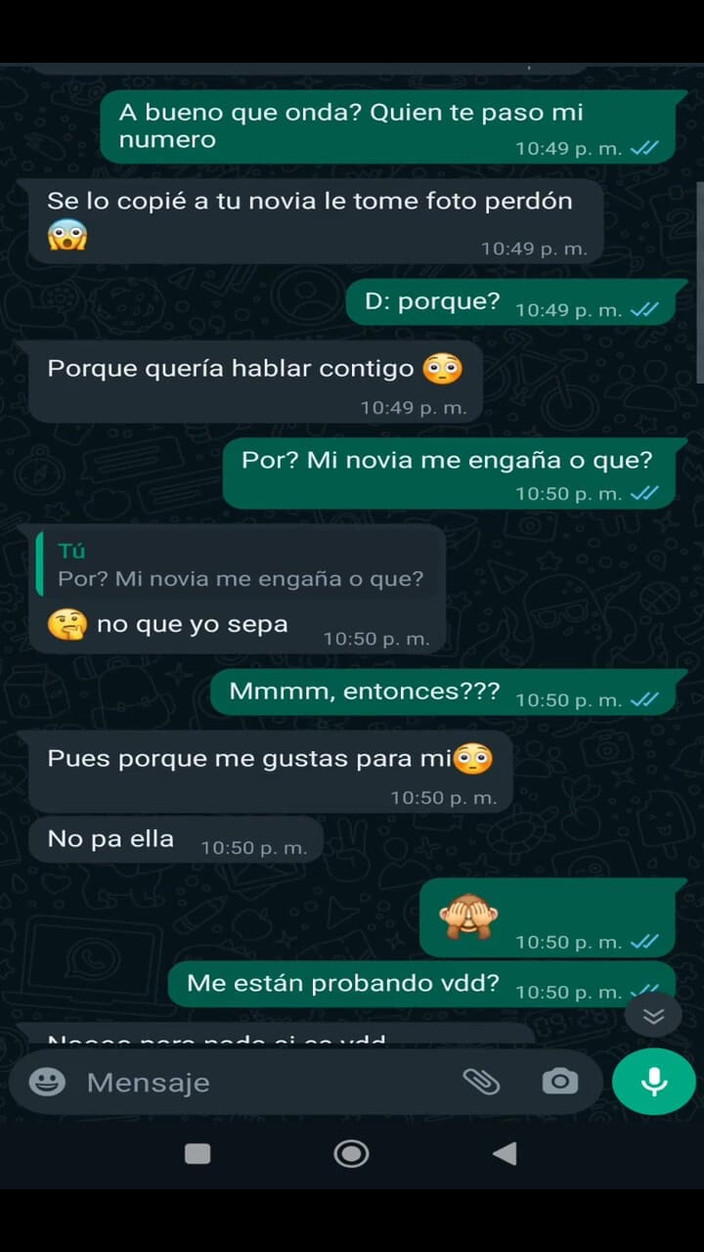Screen dimensions: 704x1252
Task: Open the emoji picker
Action: coord(47,1082)
